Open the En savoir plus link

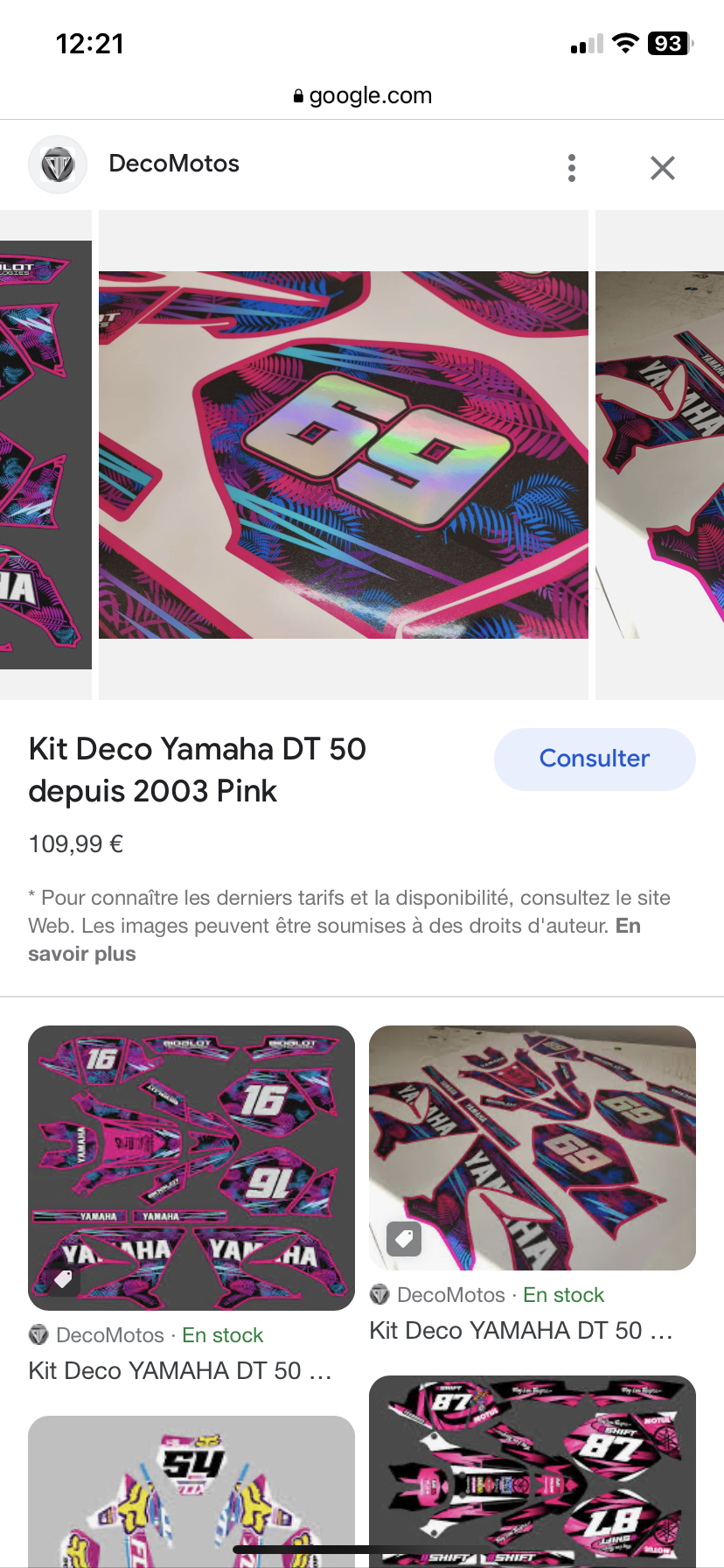point(81,954)
